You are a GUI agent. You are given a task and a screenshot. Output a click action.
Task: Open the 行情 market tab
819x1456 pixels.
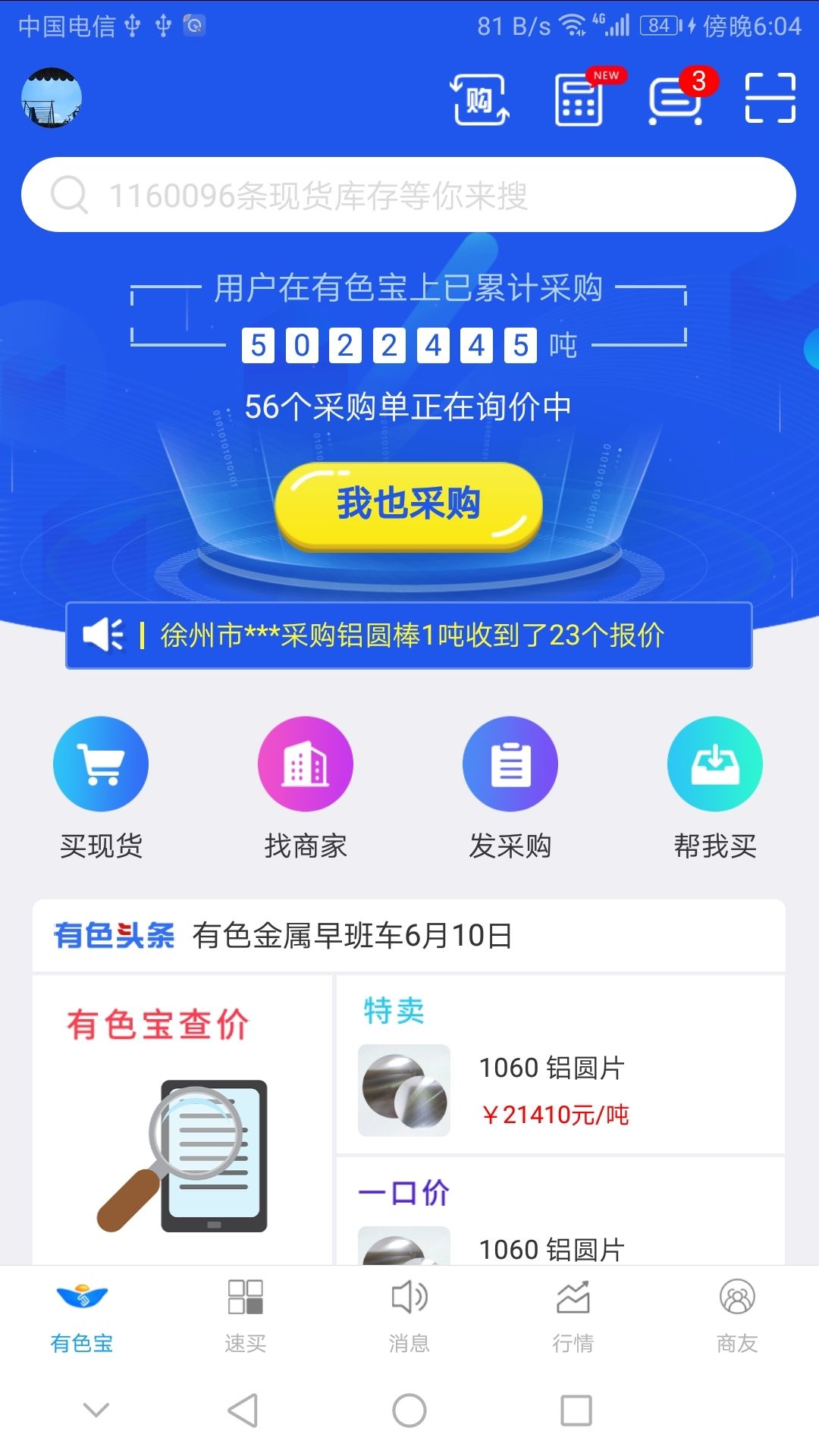point(573,1314)
